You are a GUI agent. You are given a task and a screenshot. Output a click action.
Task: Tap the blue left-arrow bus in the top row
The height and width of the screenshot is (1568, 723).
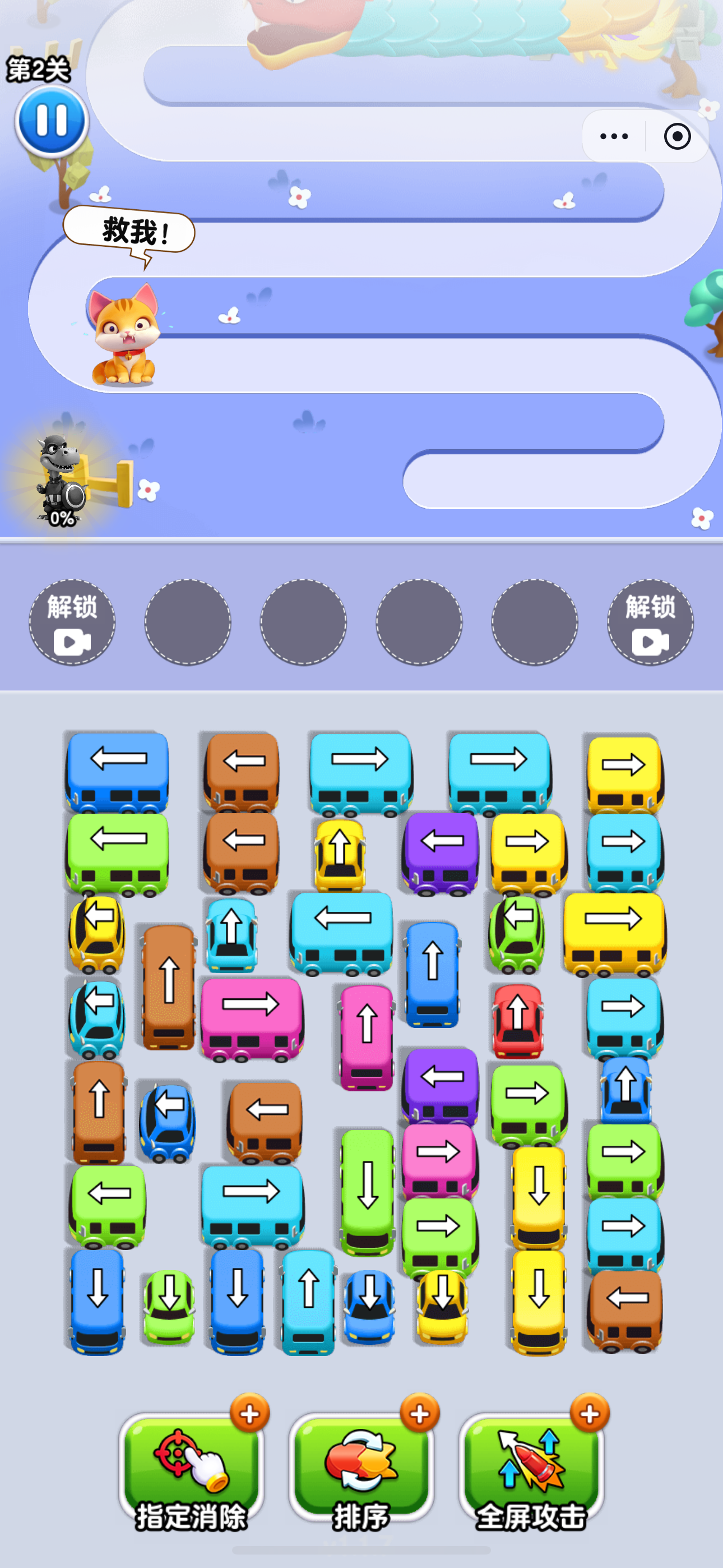coord(118,771)
